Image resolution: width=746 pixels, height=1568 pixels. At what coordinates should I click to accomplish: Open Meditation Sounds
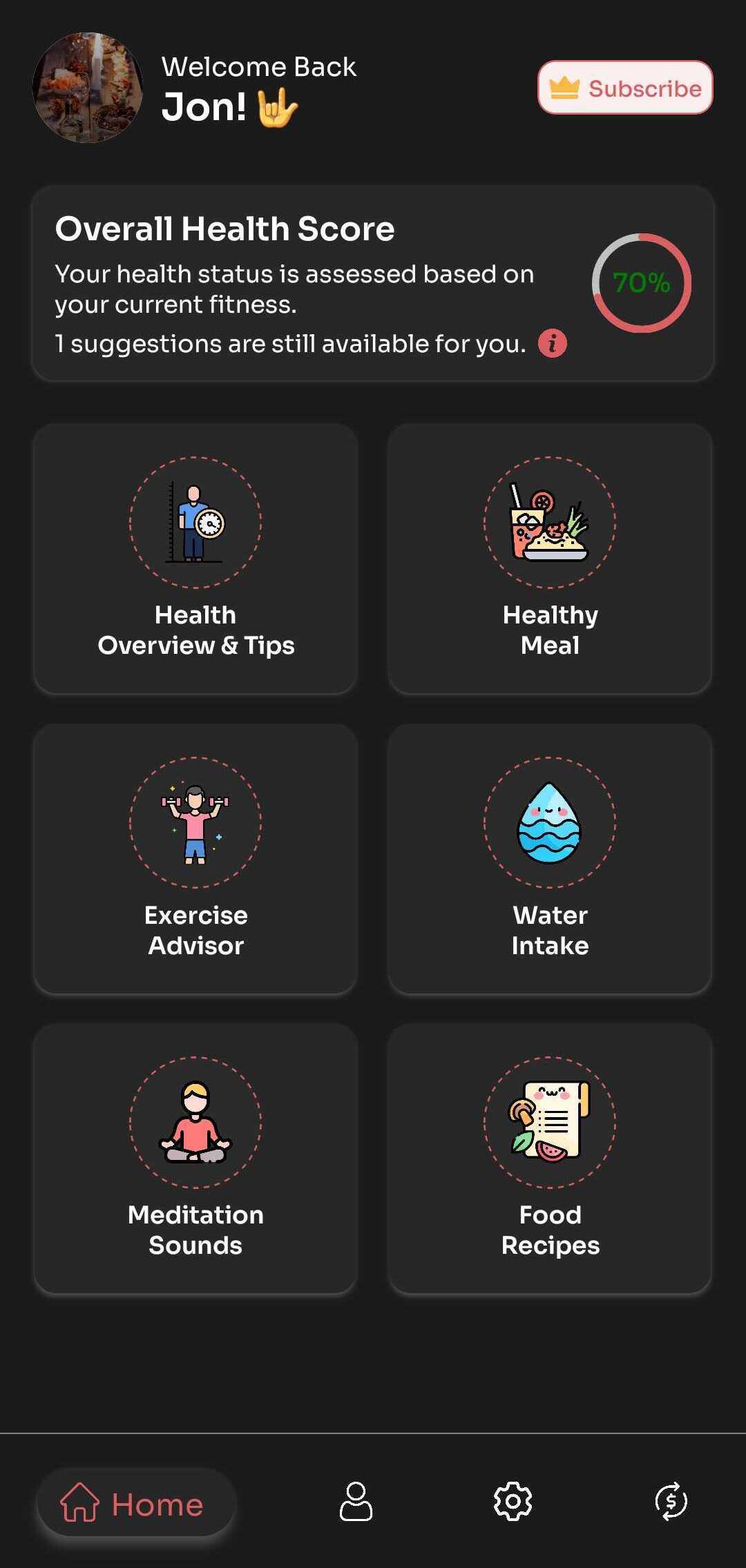(x=195, y=1158)
